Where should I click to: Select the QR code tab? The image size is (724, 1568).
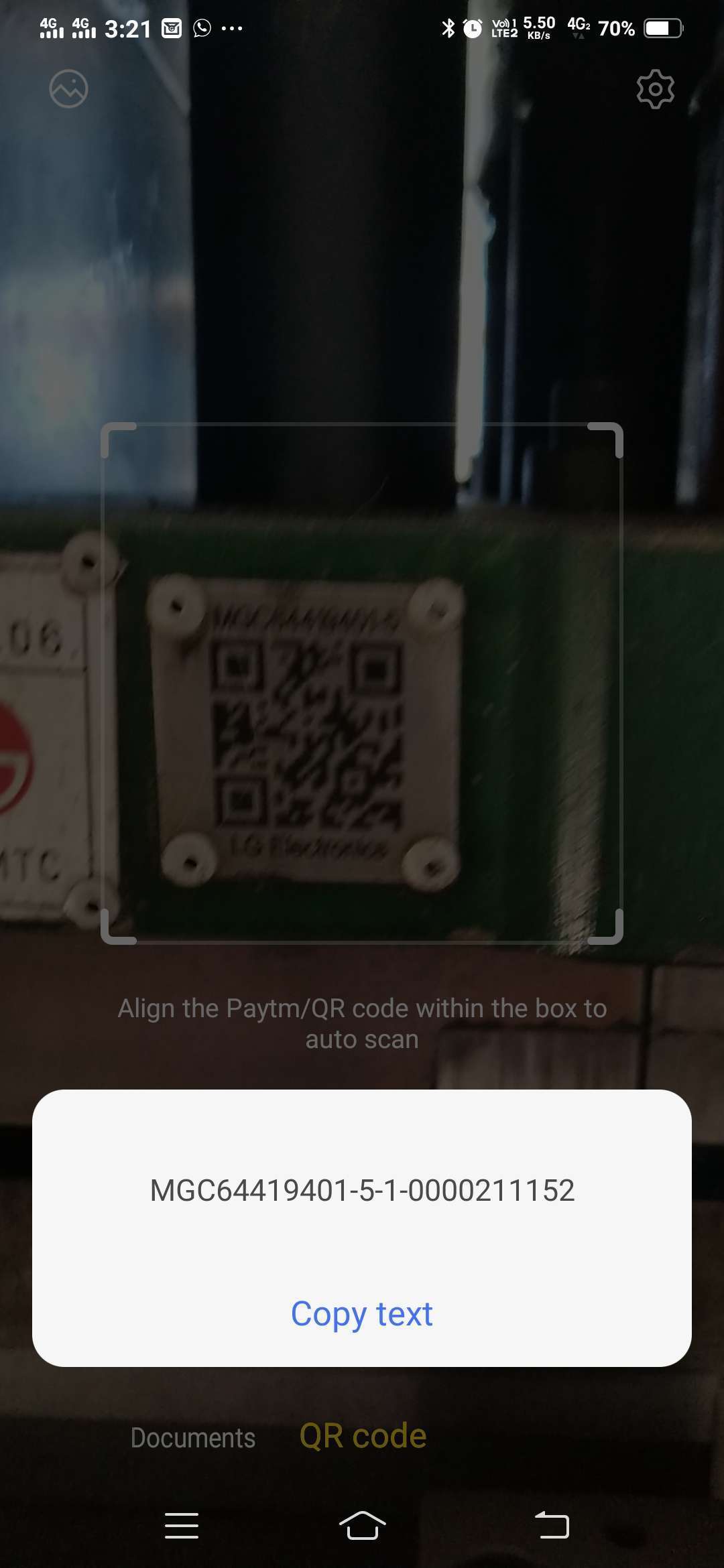point(363,1436)
